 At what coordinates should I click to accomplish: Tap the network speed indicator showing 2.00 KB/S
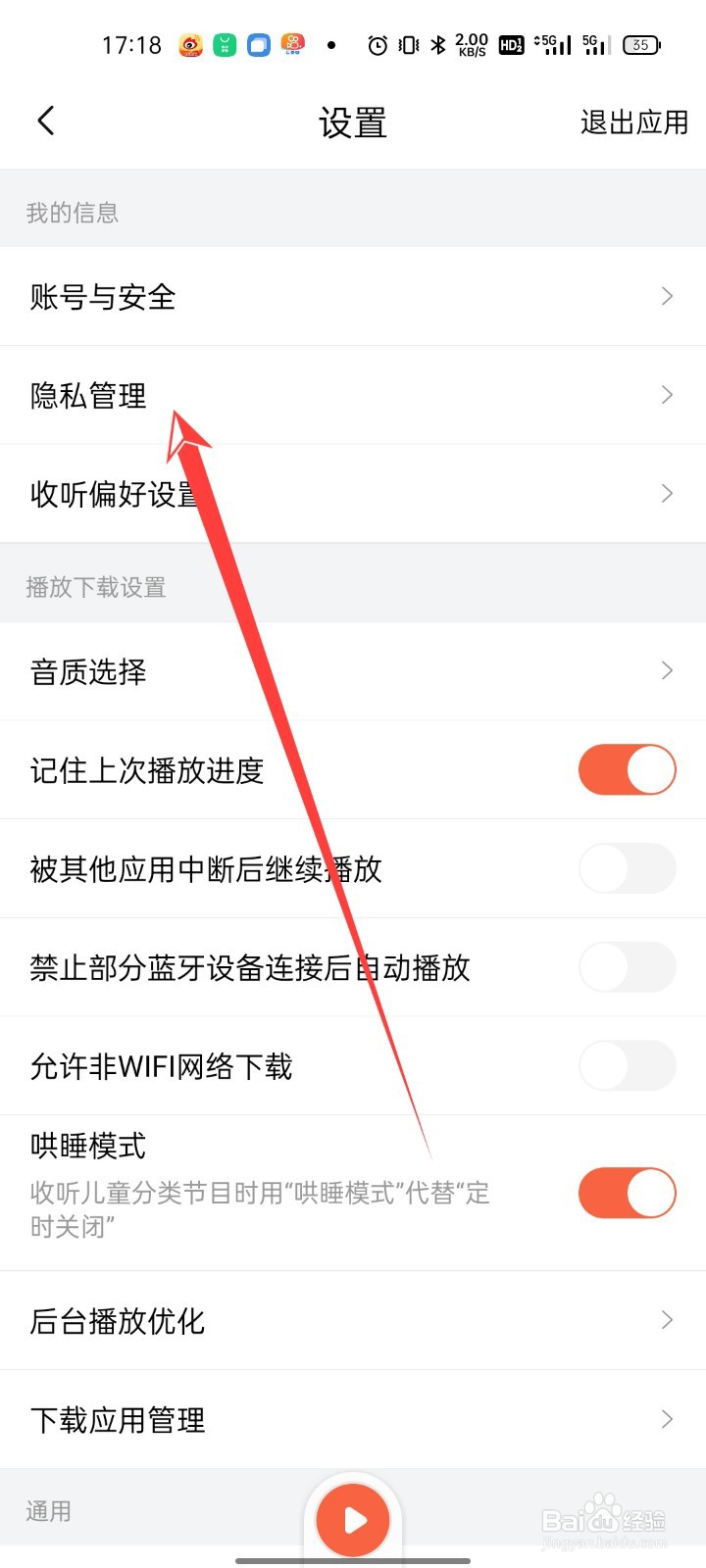470,44
